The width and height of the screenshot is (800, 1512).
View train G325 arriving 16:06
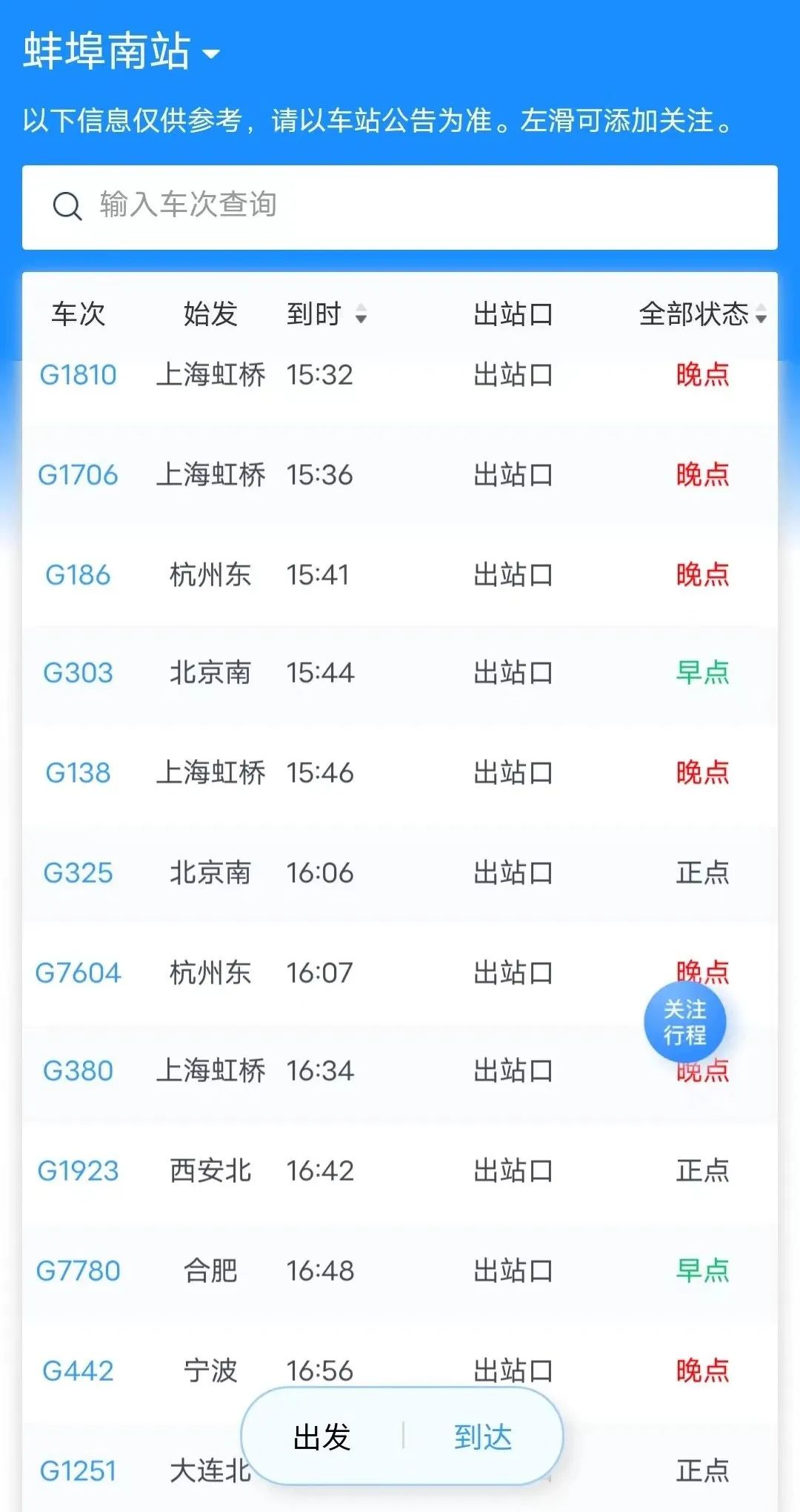coord(78,873)
